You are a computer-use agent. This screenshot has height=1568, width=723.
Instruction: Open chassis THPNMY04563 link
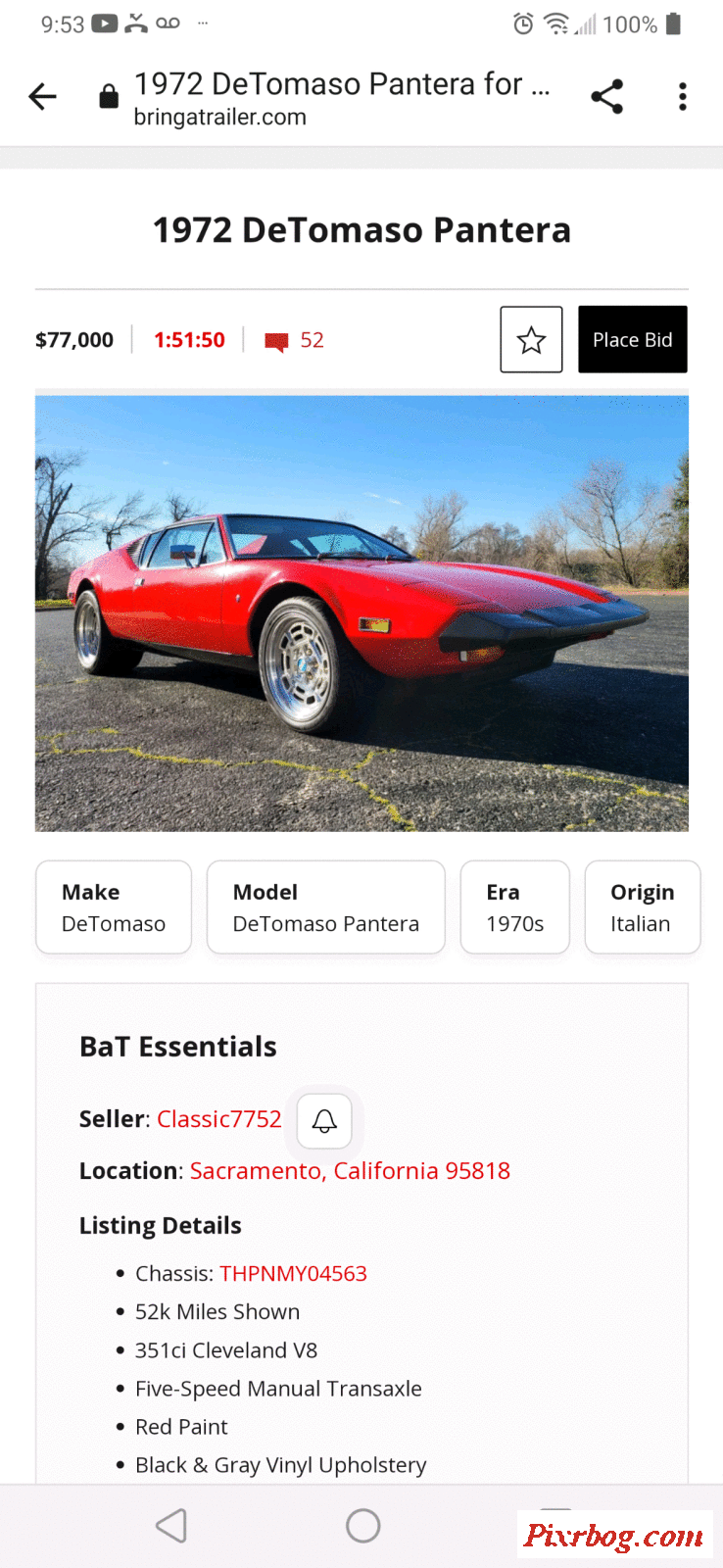pos(293,1274)
